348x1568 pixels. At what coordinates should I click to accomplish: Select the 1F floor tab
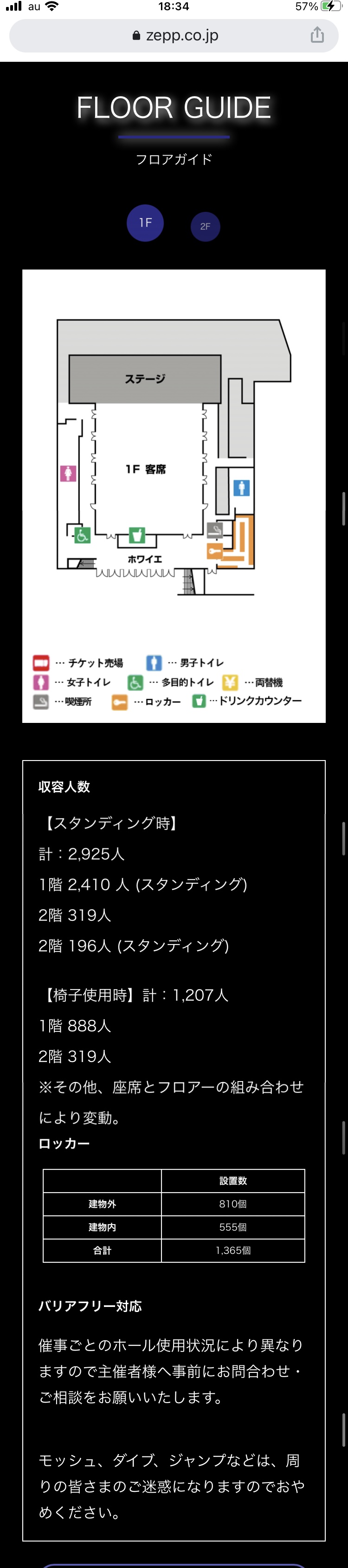145,223
